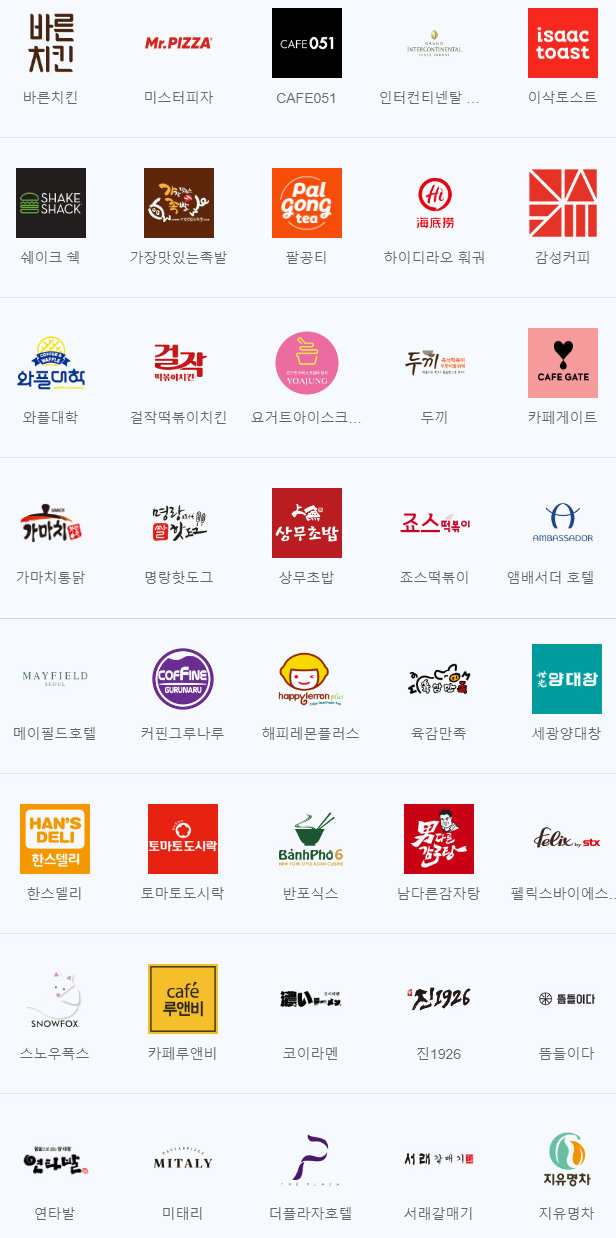Open 하이디라오 훠궈 brand
The width and height of the screenshot is (616, 1238).
(435, 204)
